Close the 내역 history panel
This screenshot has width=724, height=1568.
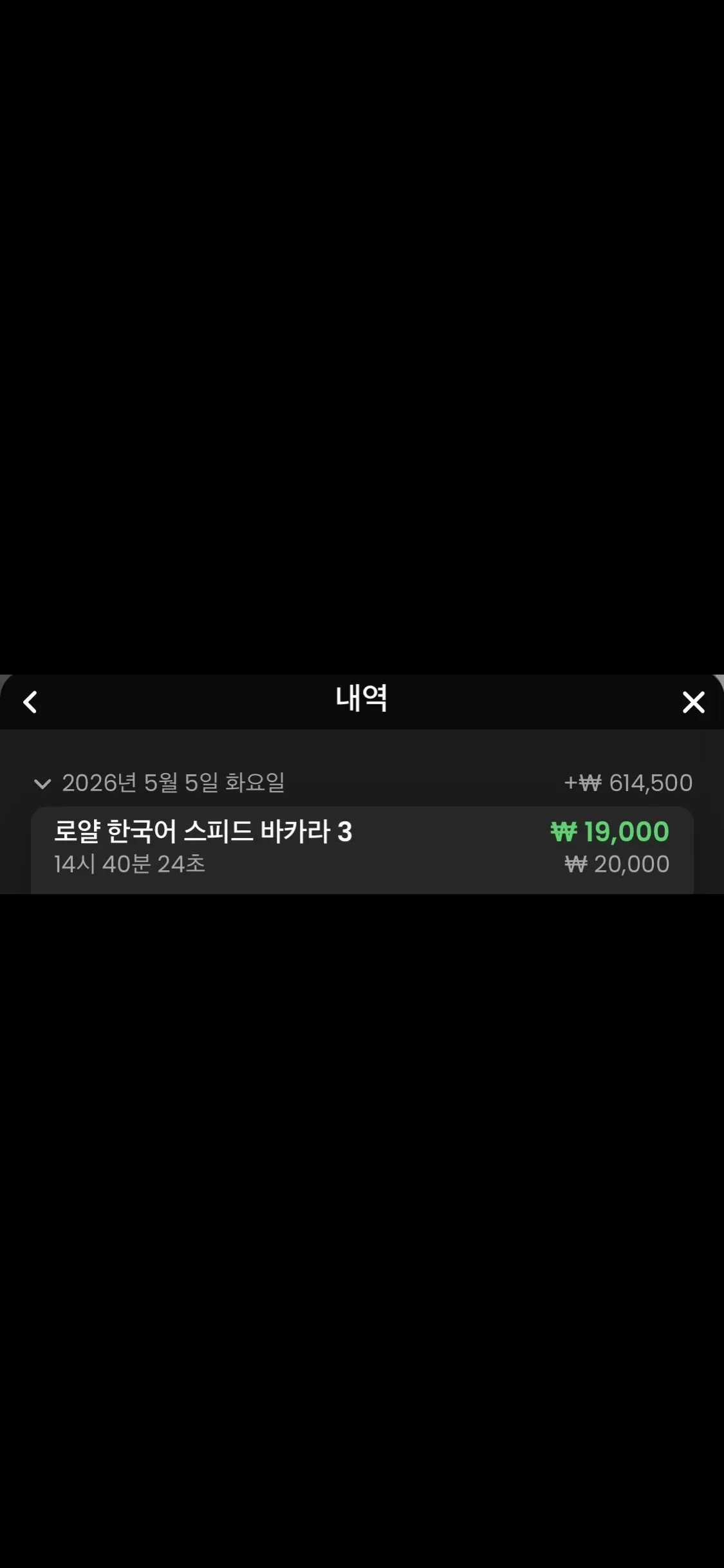click(x=693, y=702)
